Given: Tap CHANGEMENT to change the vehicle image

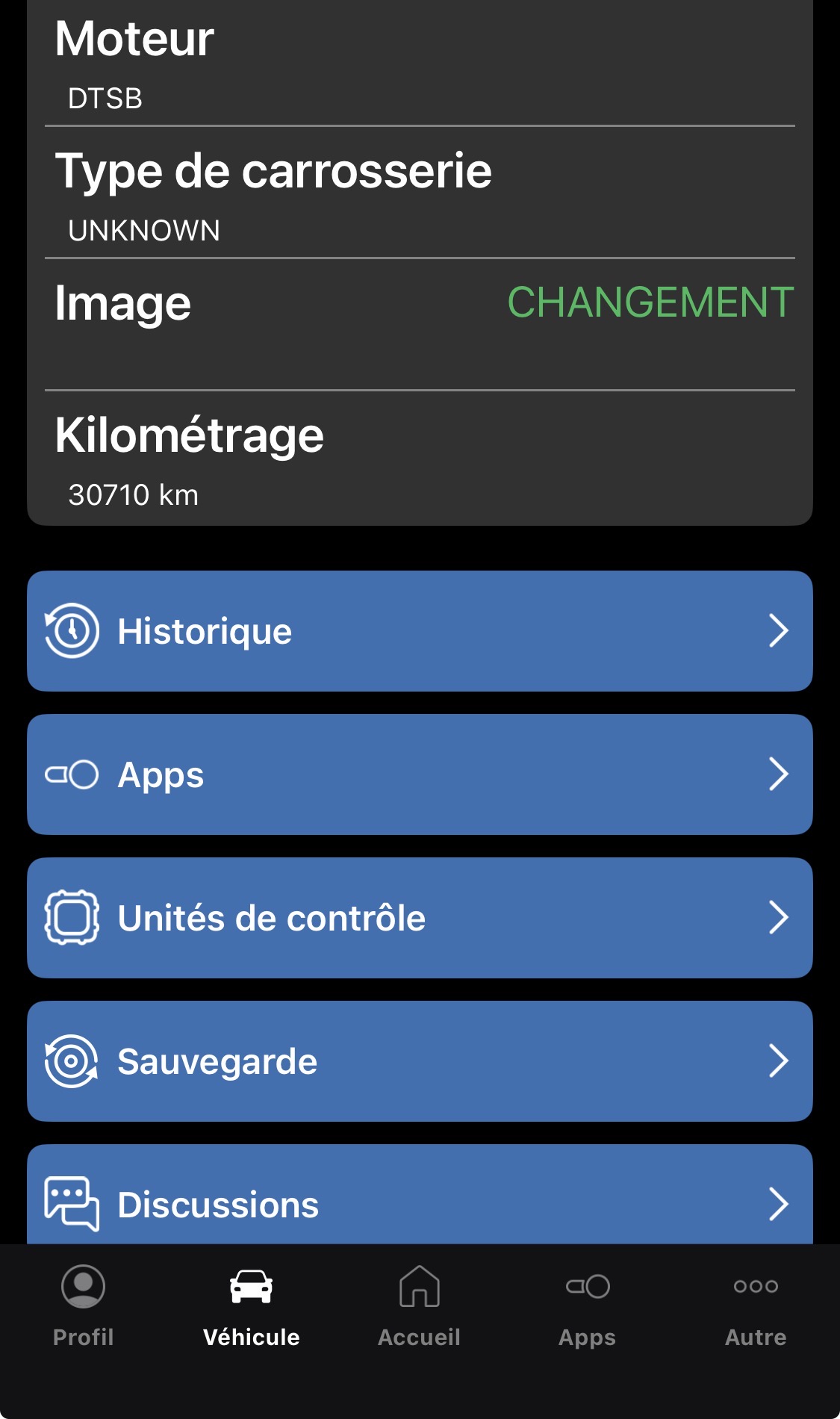Looking at the screenshot, I should click(x=650, y=302).
